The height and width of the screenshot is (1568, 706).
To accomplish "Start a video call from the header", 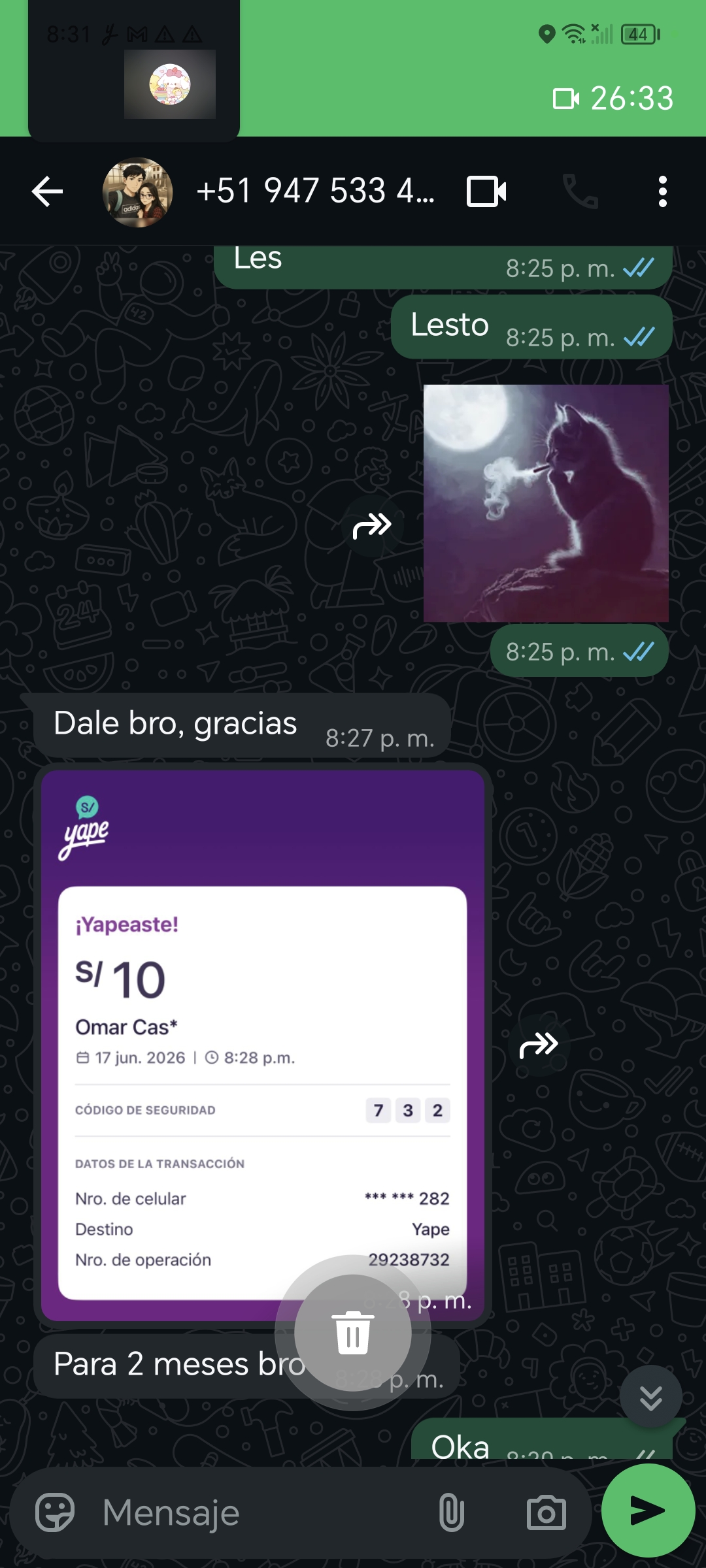I will 486,191.
